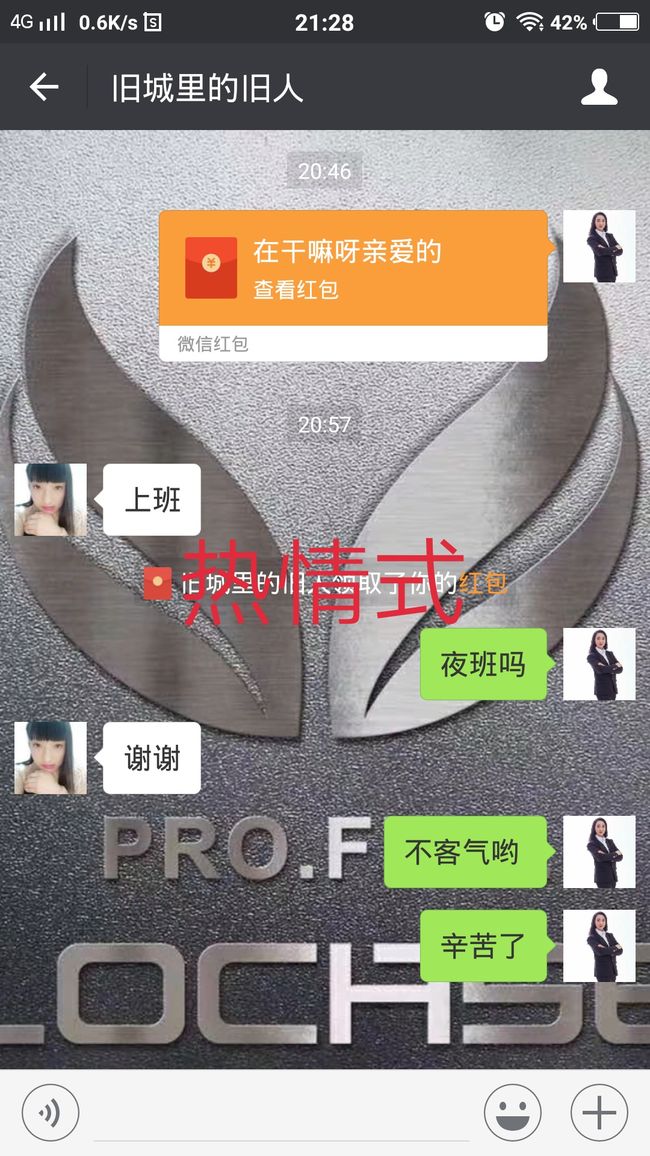
Task: Switch to voice message input
Action: tap(50, 1113)
